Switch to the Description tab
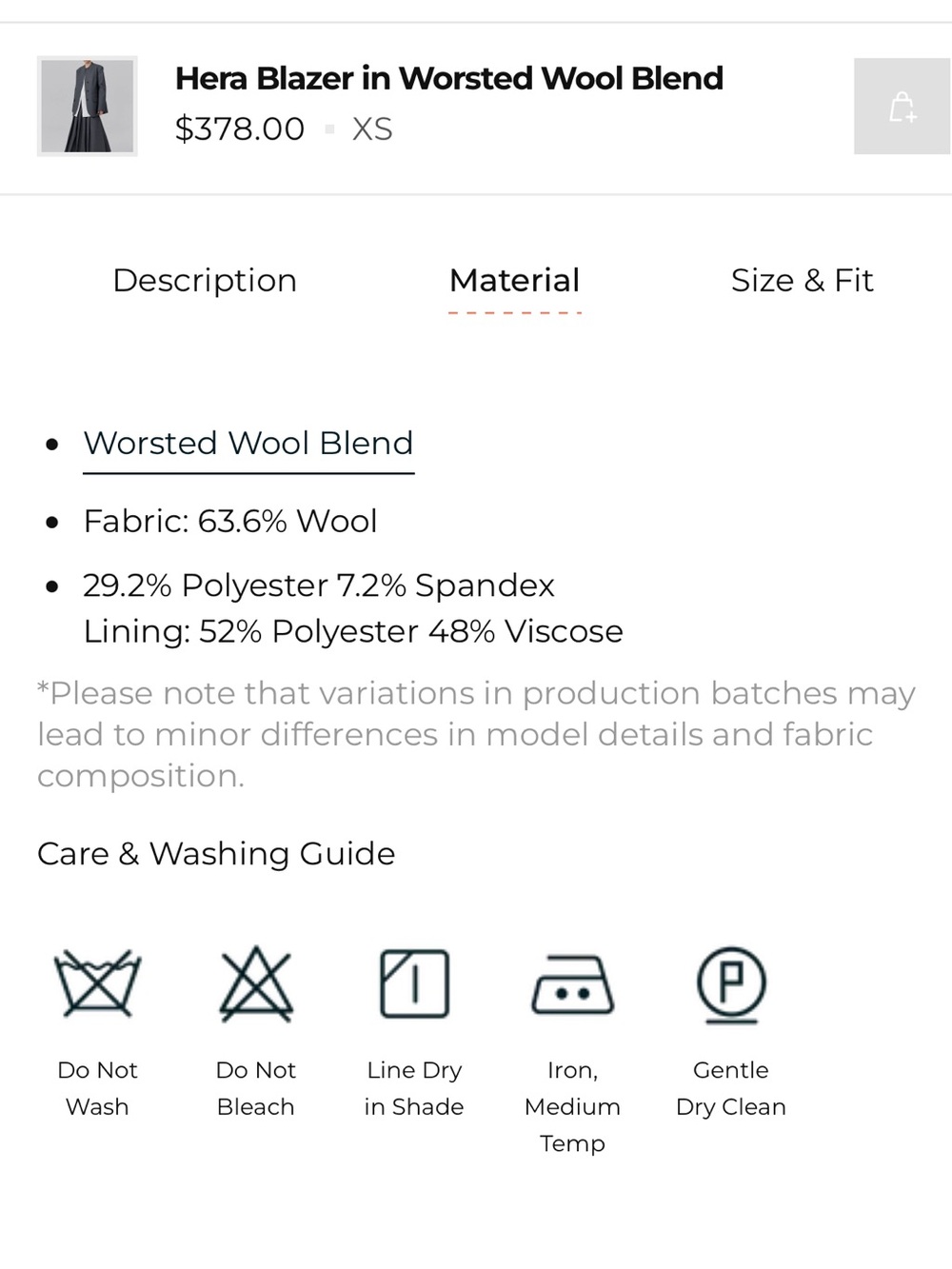 point(205,281)
